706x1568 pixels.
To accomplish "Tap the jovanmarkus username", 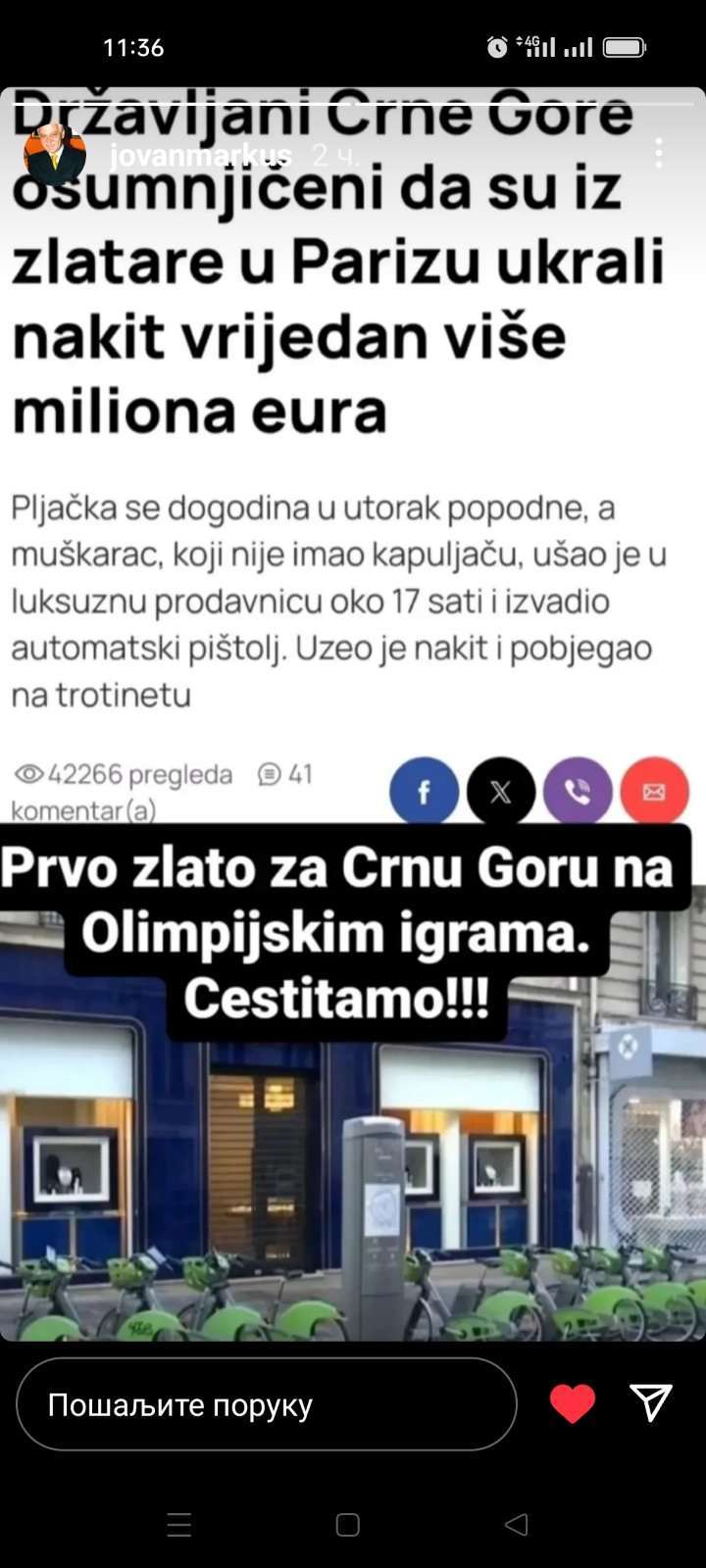I will click(x=200, y=155).
